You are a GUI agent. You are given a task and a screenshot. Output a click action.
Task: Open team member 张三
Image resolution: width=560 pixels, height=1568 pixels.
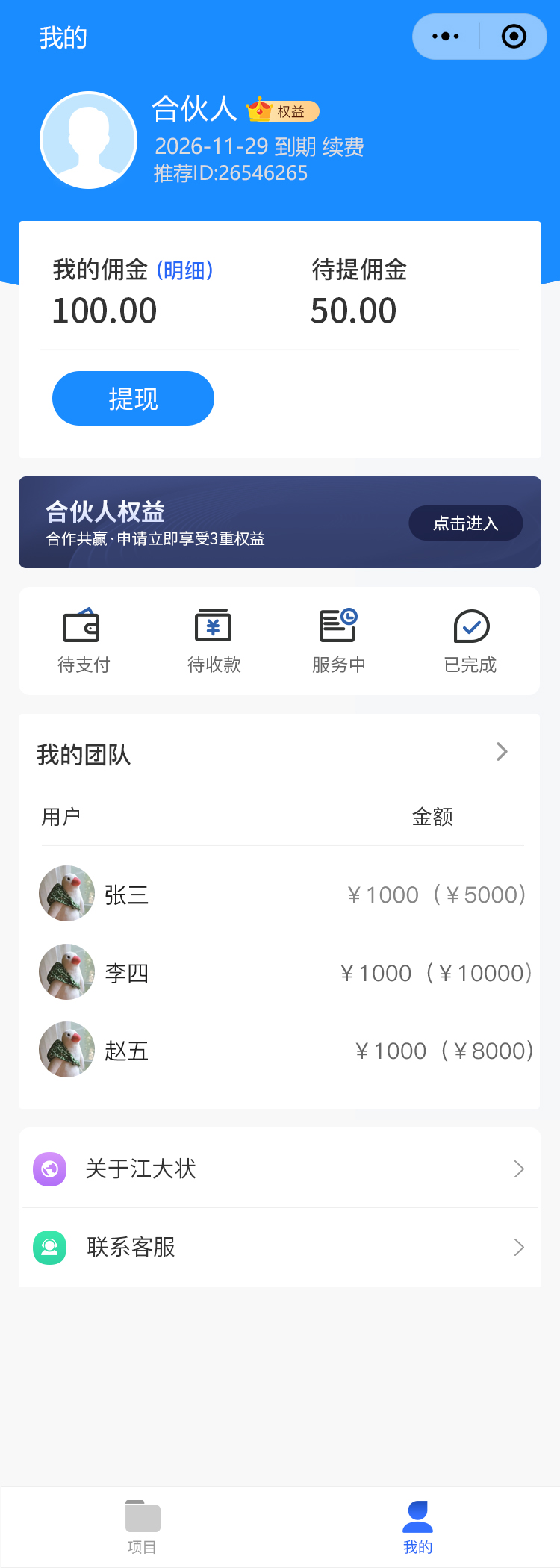pos(125,895)
